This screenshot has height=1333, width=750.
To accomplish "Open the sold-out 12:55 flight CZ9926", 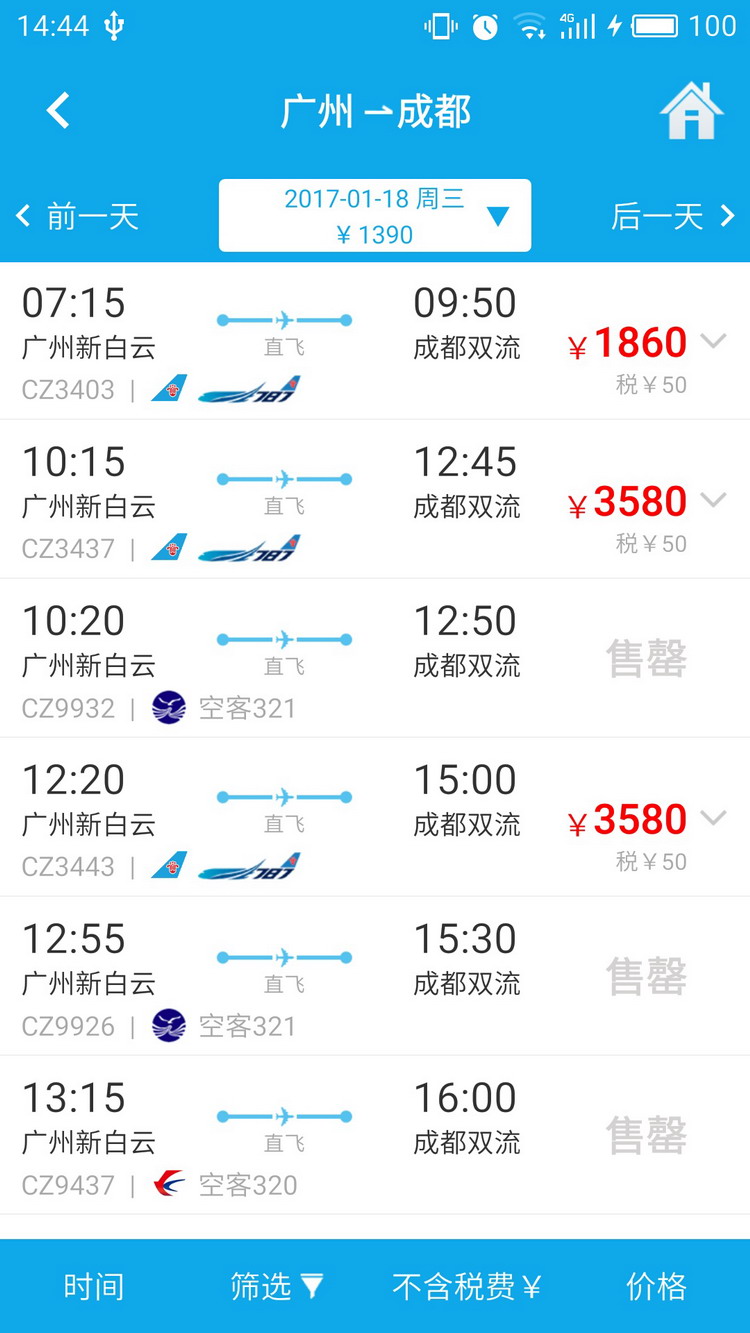I will tap(375, 976).
